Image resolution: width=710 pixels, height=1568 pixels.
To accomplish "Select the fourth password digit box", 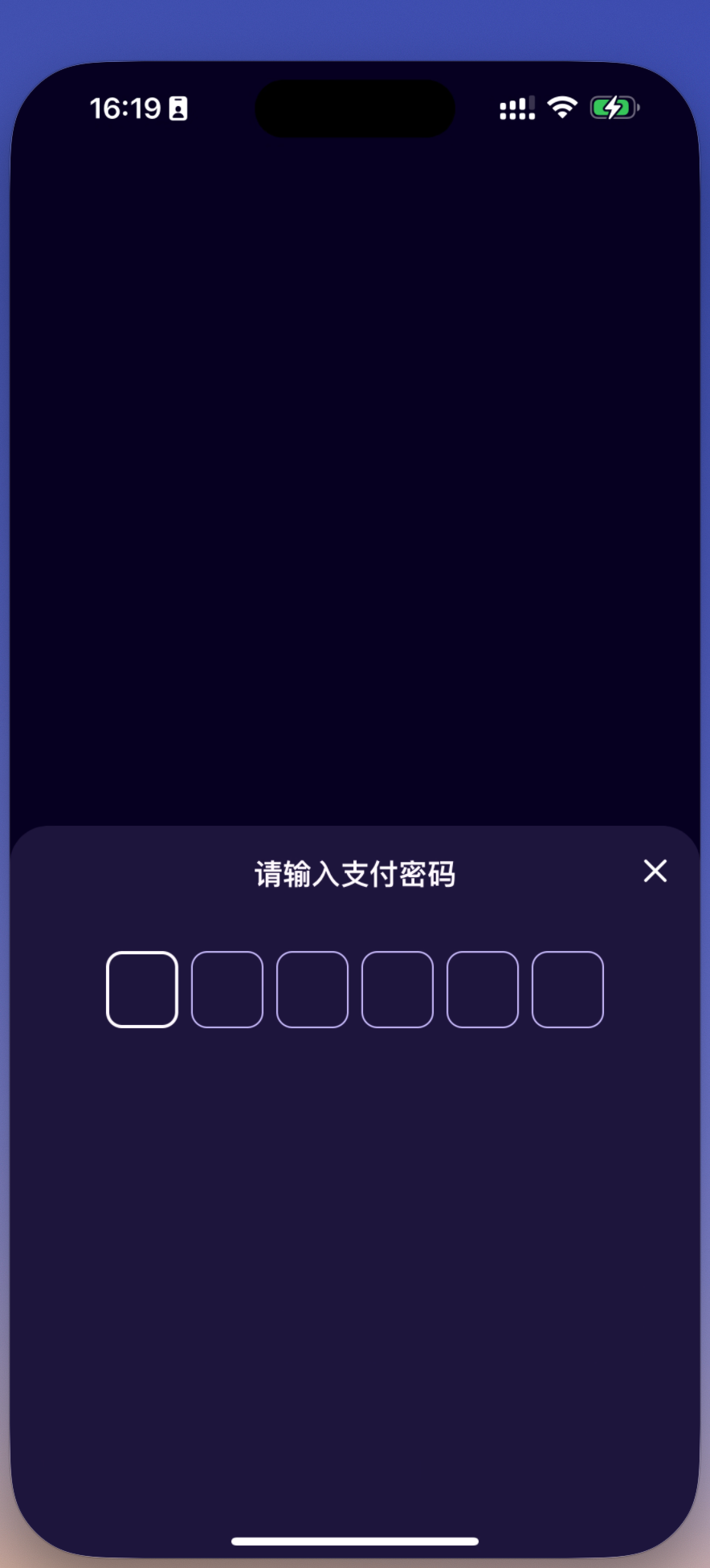I will coord(397,988).
